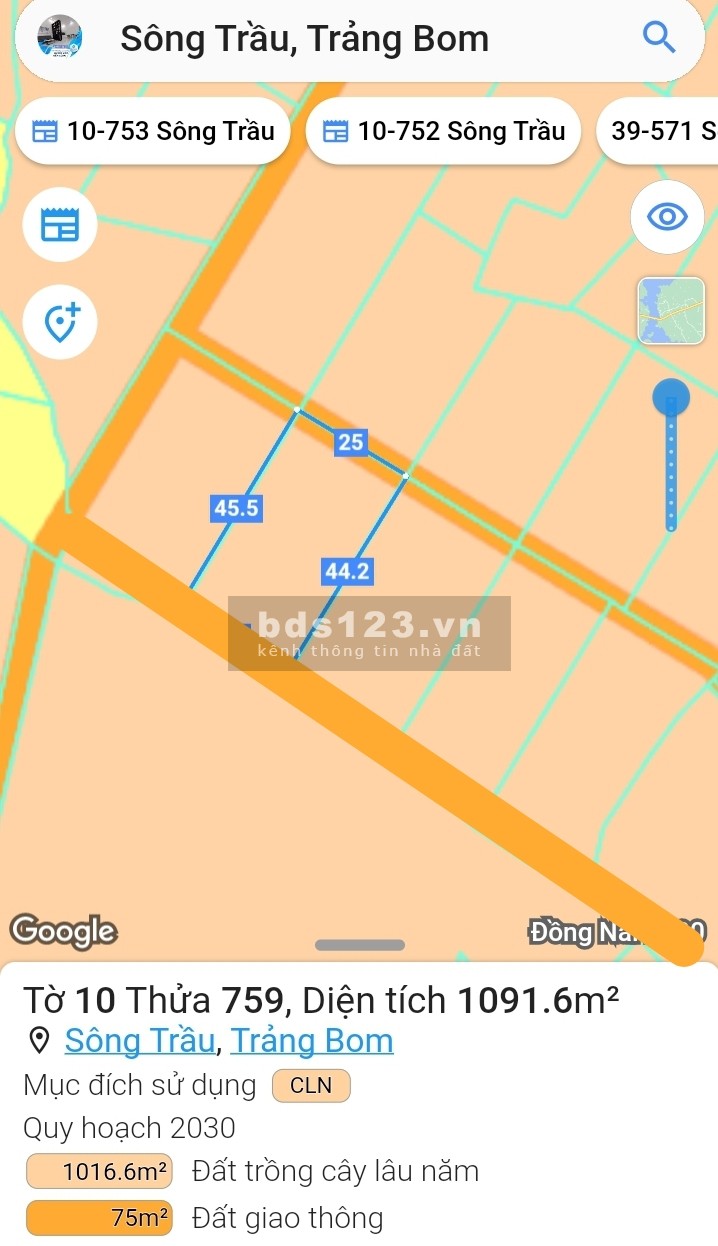Add a new location pin
The image size is (718, 1246).
(60, 322)
